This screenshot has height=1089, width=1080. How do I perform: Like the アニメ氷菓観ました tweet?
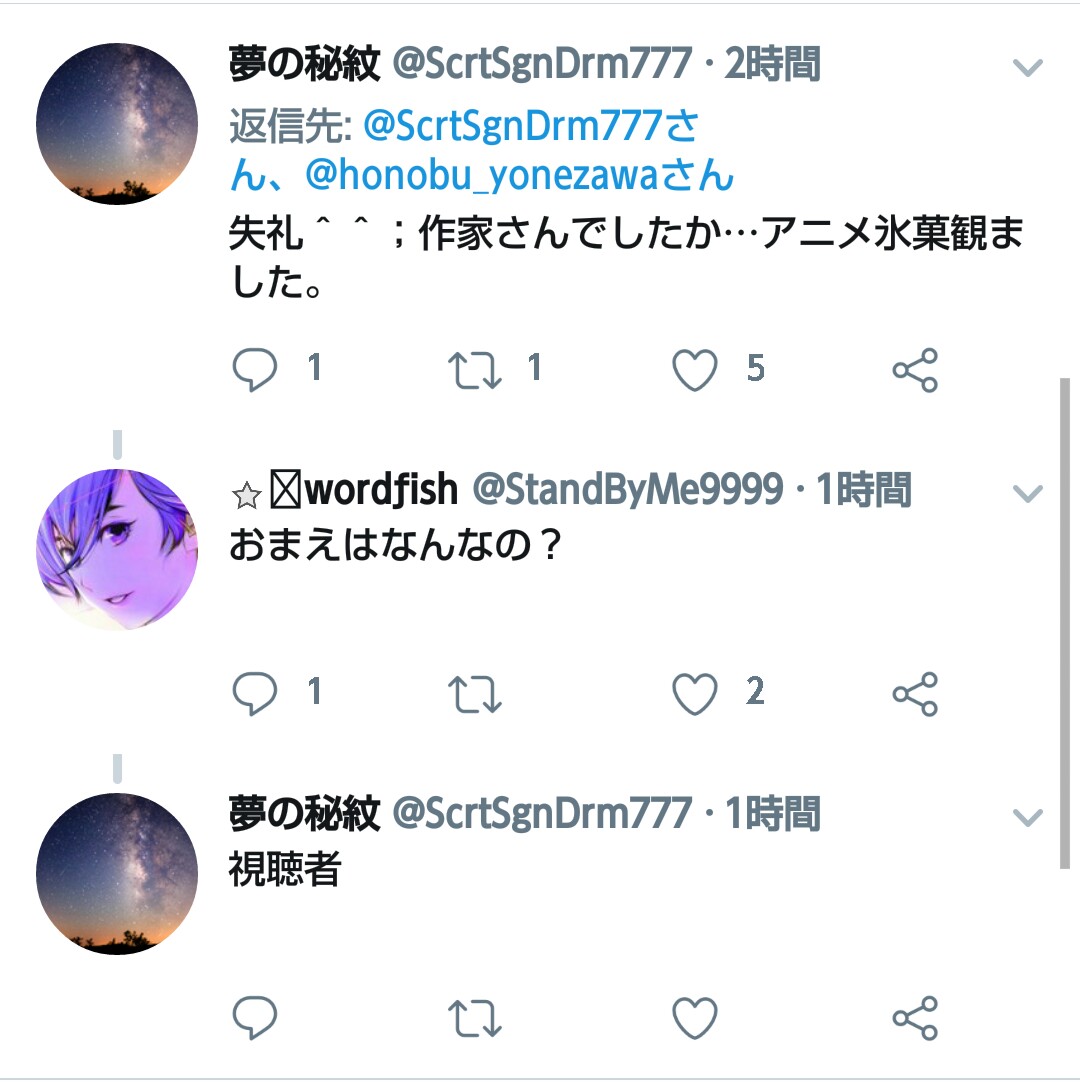[x=694, y=369]
